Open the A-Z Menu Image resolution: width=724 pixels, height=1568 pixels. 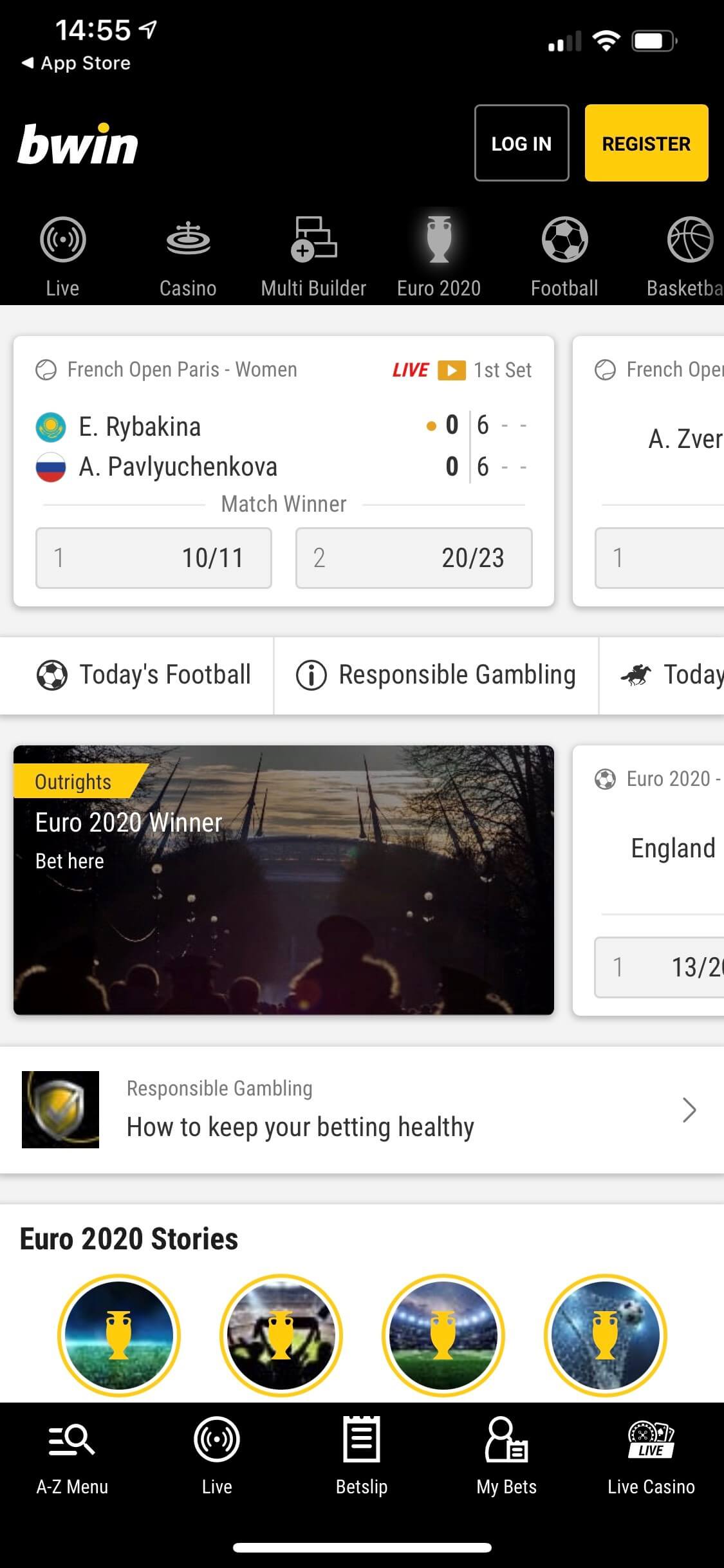[72, 1456]
